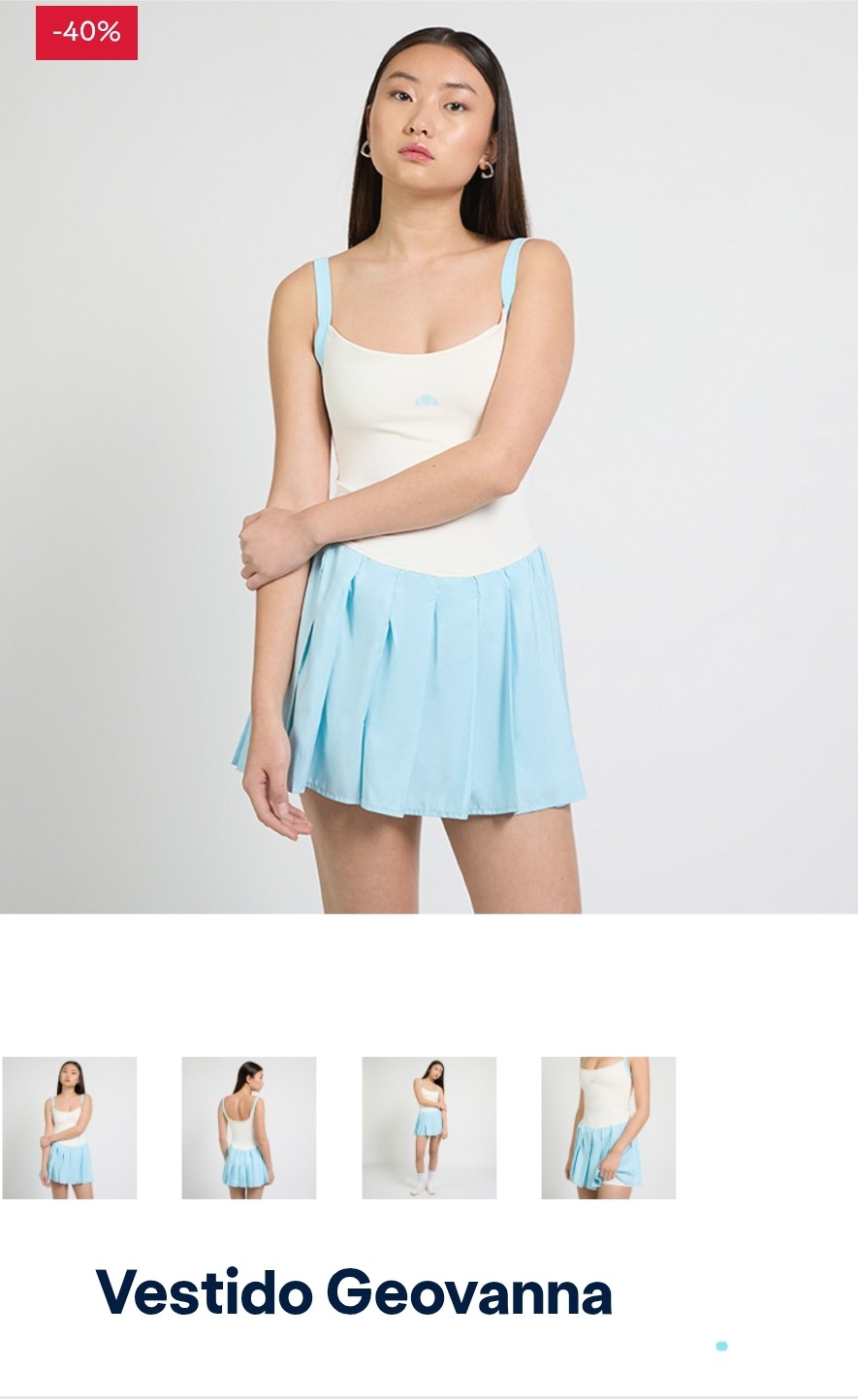Show the full-body thumbnail with white socks
The height and width of the screenshot is (1400, 858).
429,1128
